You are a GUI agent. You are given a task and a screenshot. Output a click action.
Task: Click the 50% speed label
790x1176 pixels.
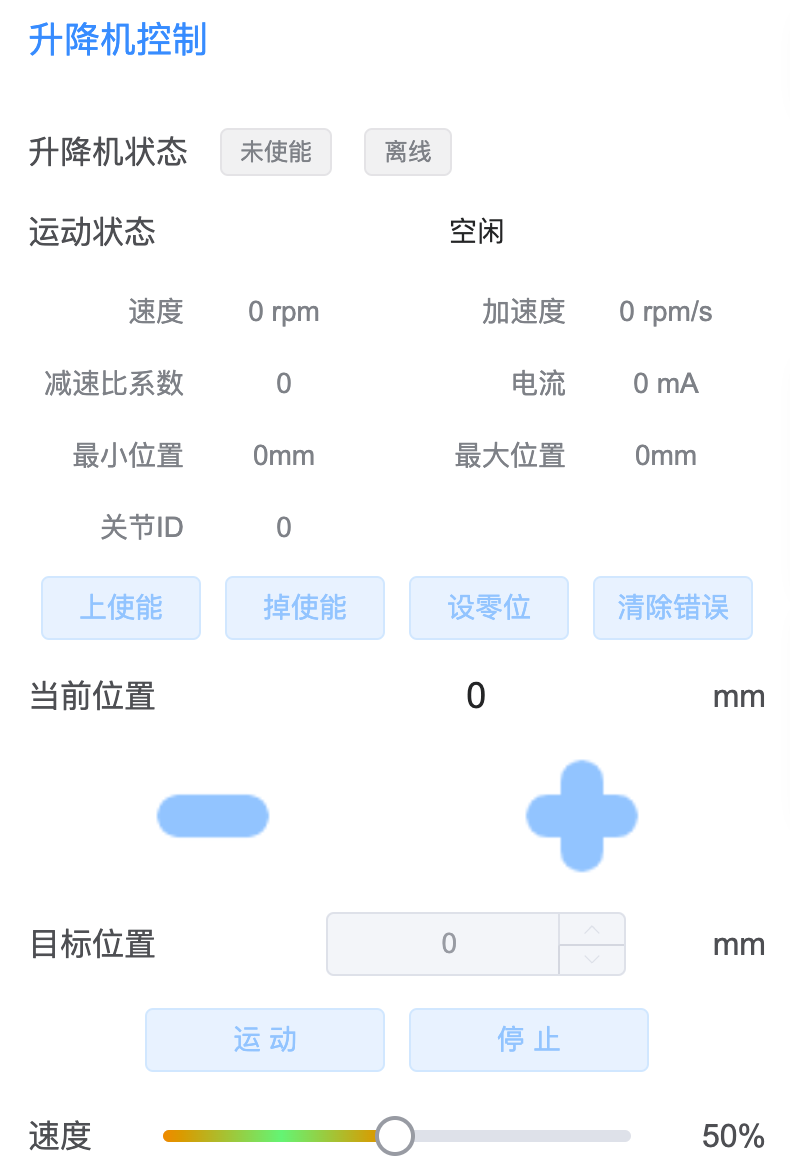coord(732,1136)
